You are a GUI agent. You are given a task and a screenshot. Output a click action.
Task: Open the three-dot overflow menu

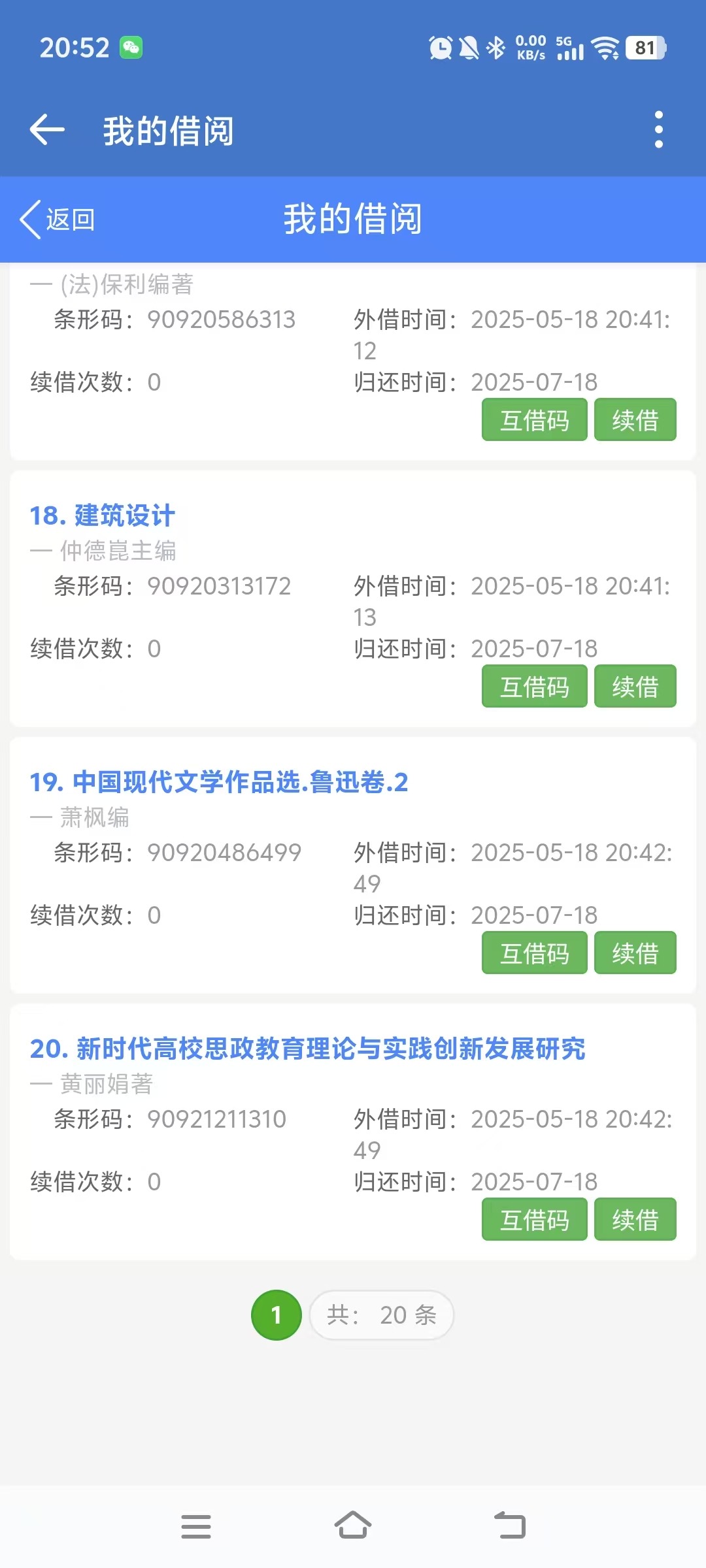coord(658,129)
